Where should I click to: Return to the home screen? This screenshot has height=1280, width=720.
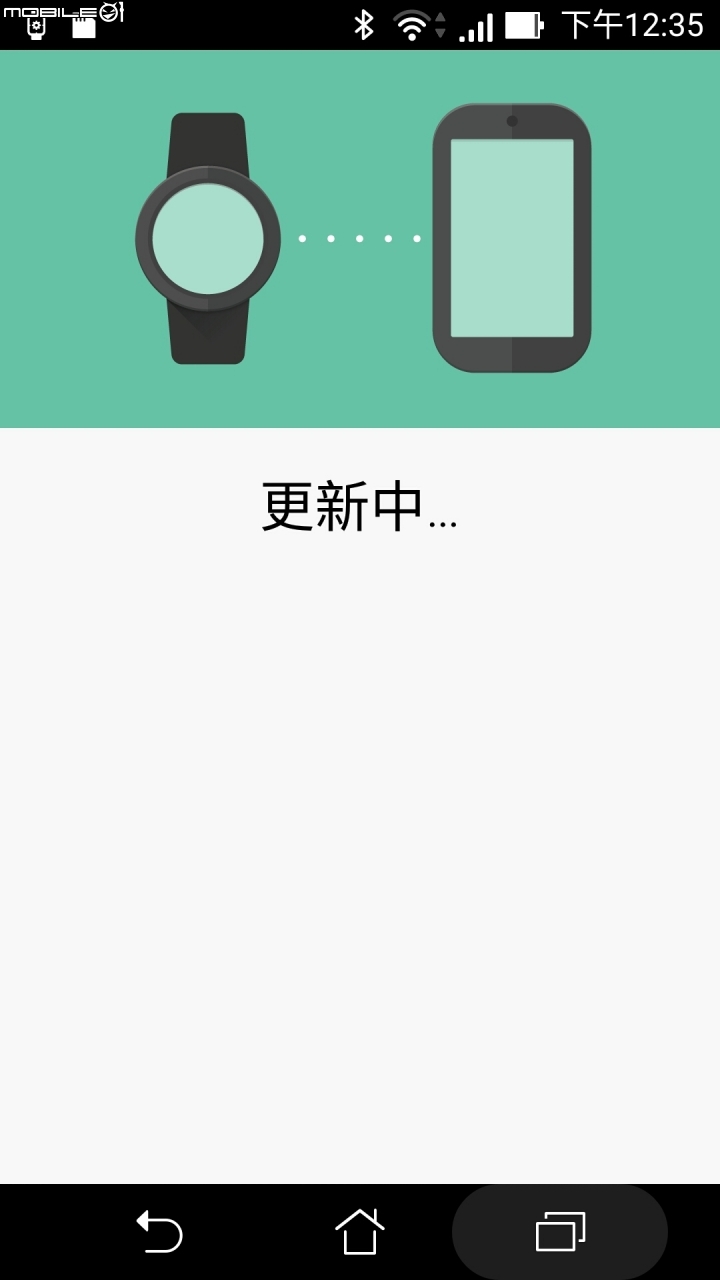tap(359, 1231)
